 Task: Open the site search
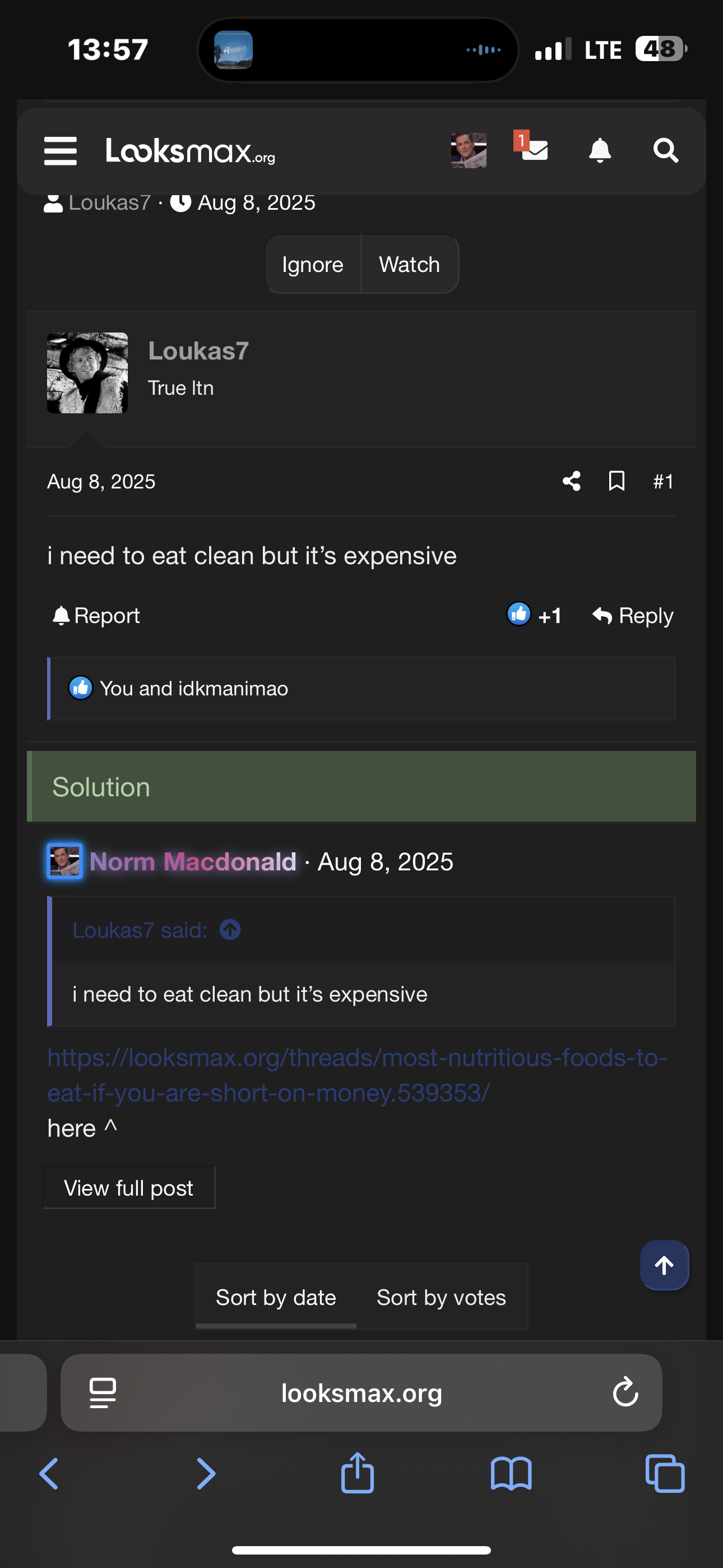pyautogui.click(x=665, y=150)
